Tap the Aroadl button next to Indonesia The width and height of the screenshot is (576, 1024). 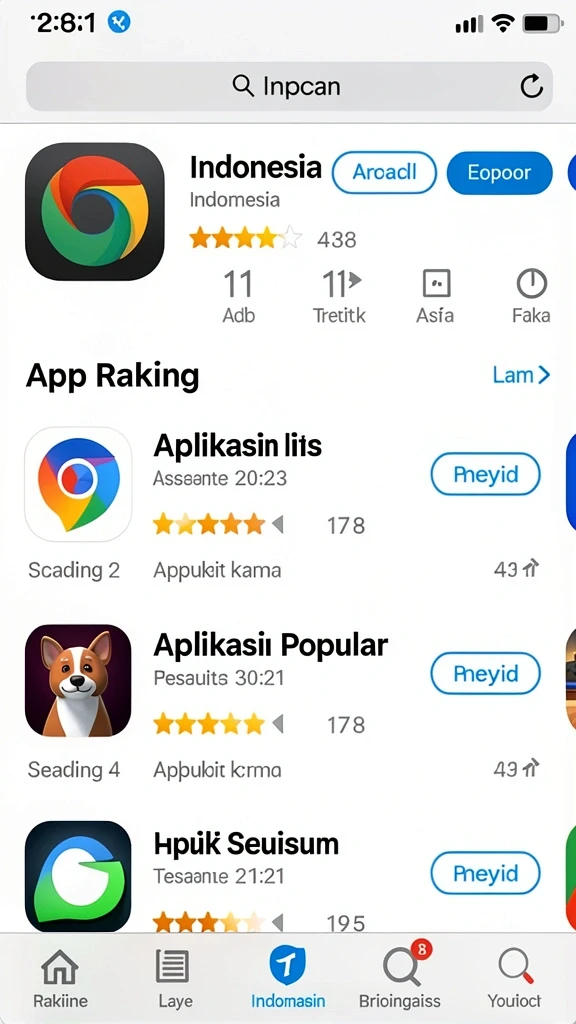[384, 172]
